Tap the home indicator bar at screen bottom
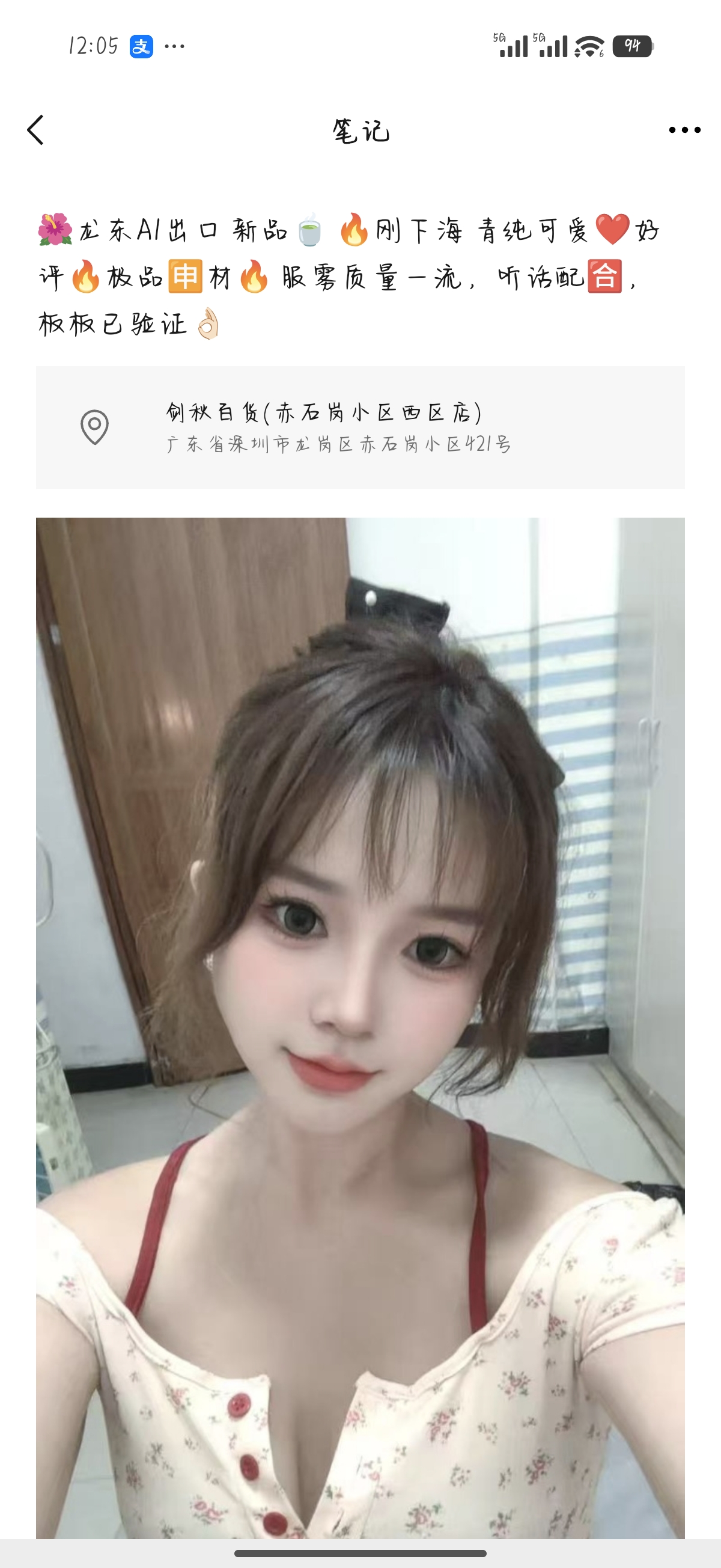 coord(360,1554)
